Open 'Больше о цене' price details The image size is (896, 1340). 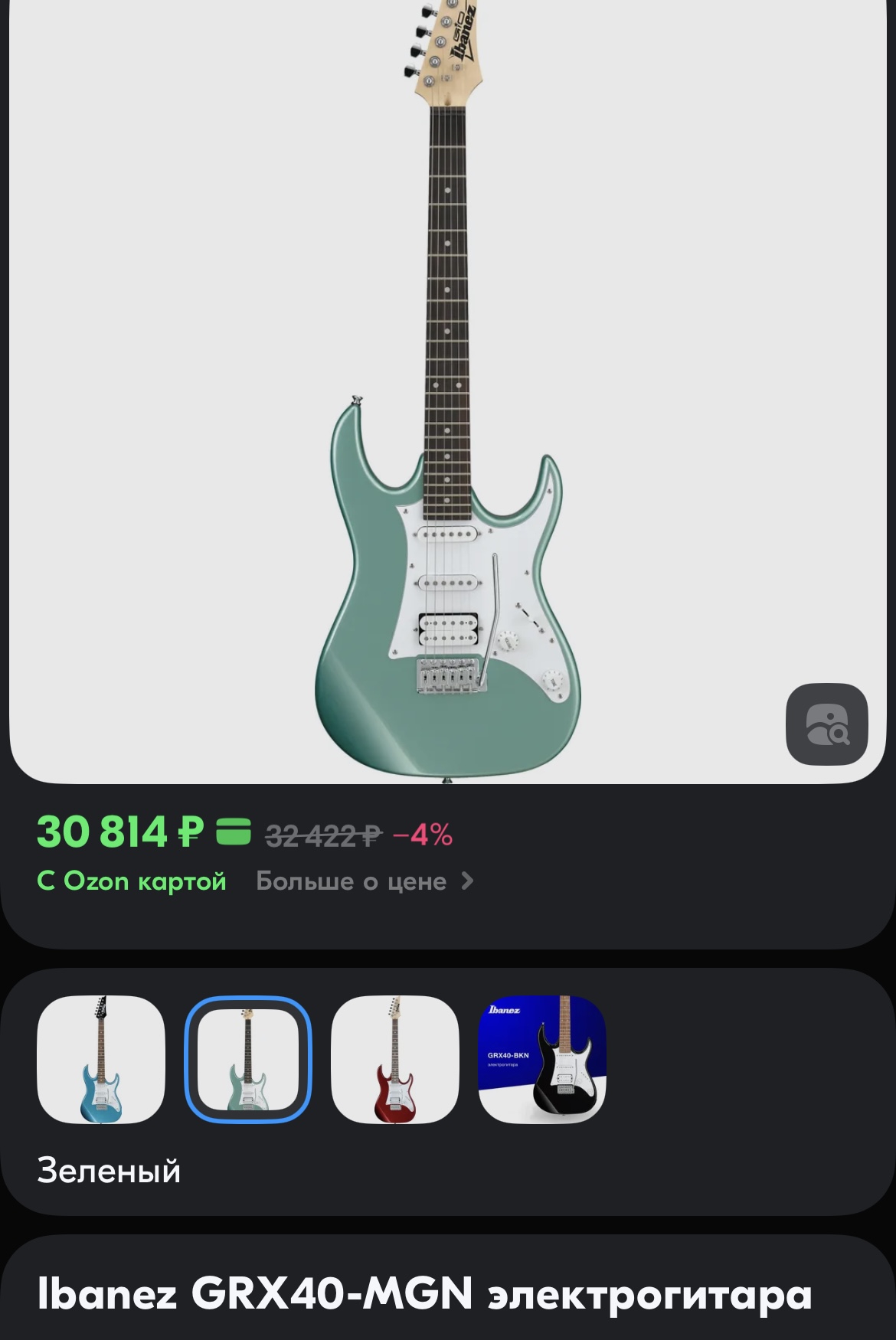(x=365, y=881)
